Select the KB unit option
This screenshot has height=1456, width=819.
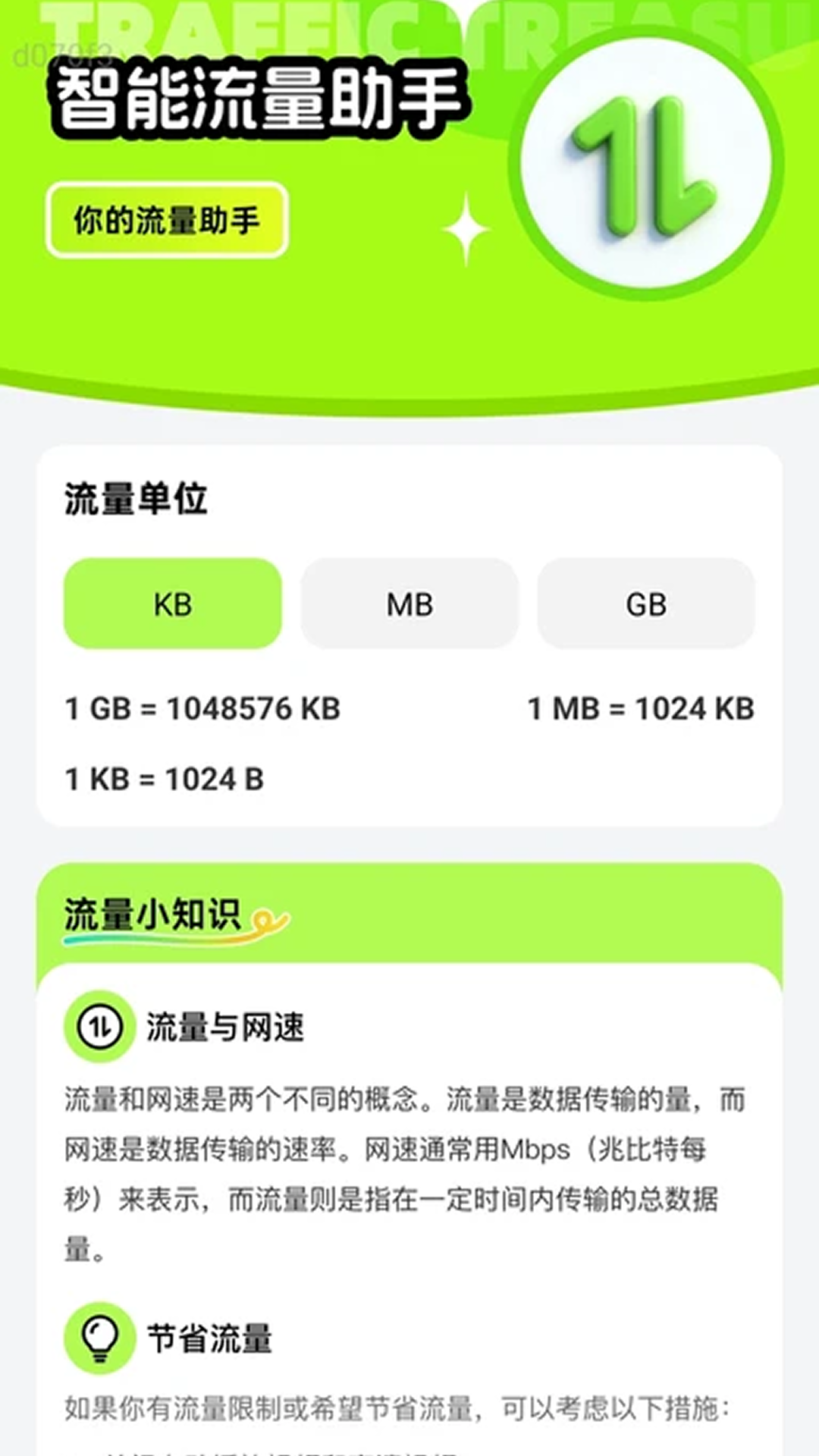click(x=171, y=604)
